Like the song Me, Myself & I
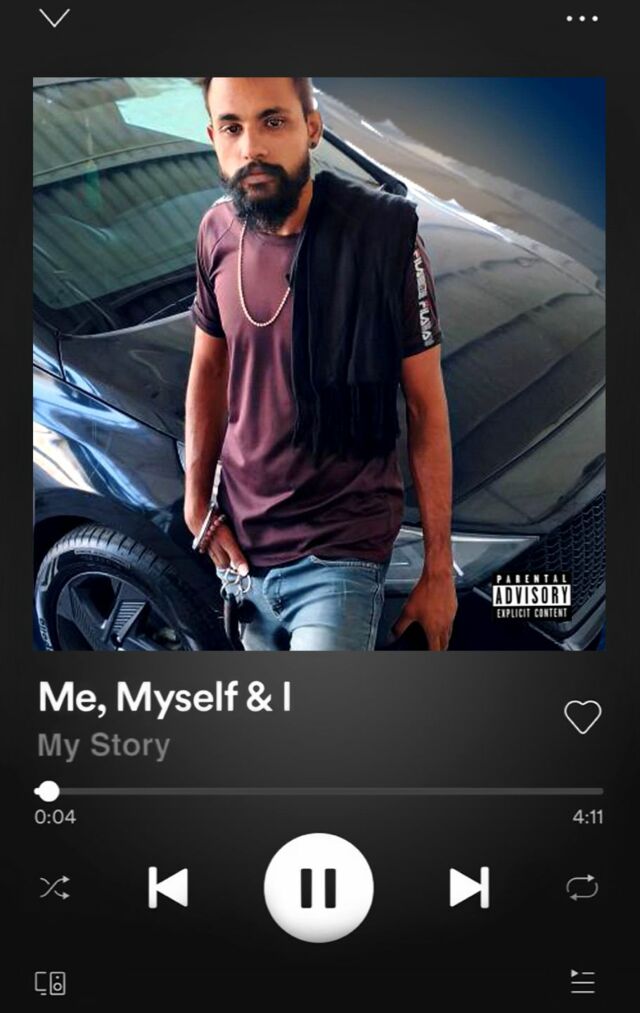Screen dimensions: 640x1013 point(582,716)
